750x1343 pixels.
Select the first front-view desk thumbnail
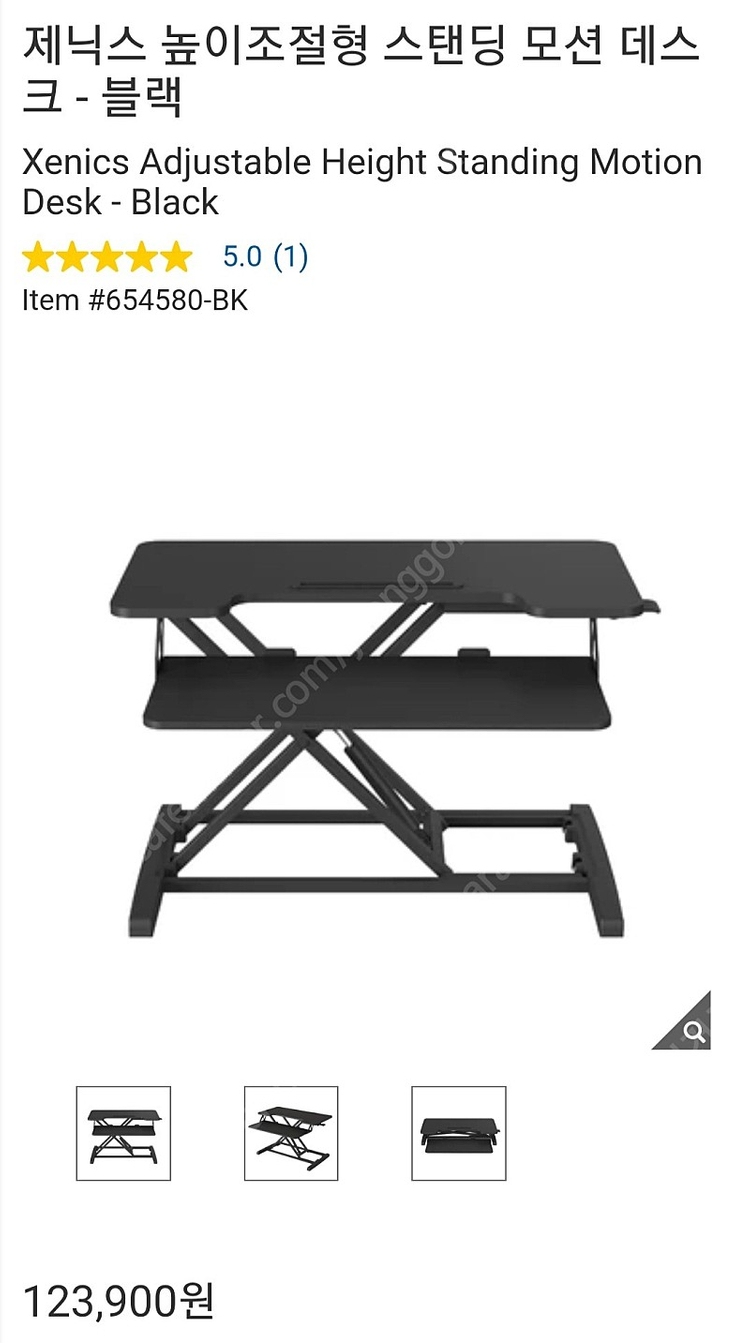(123, 1133)
